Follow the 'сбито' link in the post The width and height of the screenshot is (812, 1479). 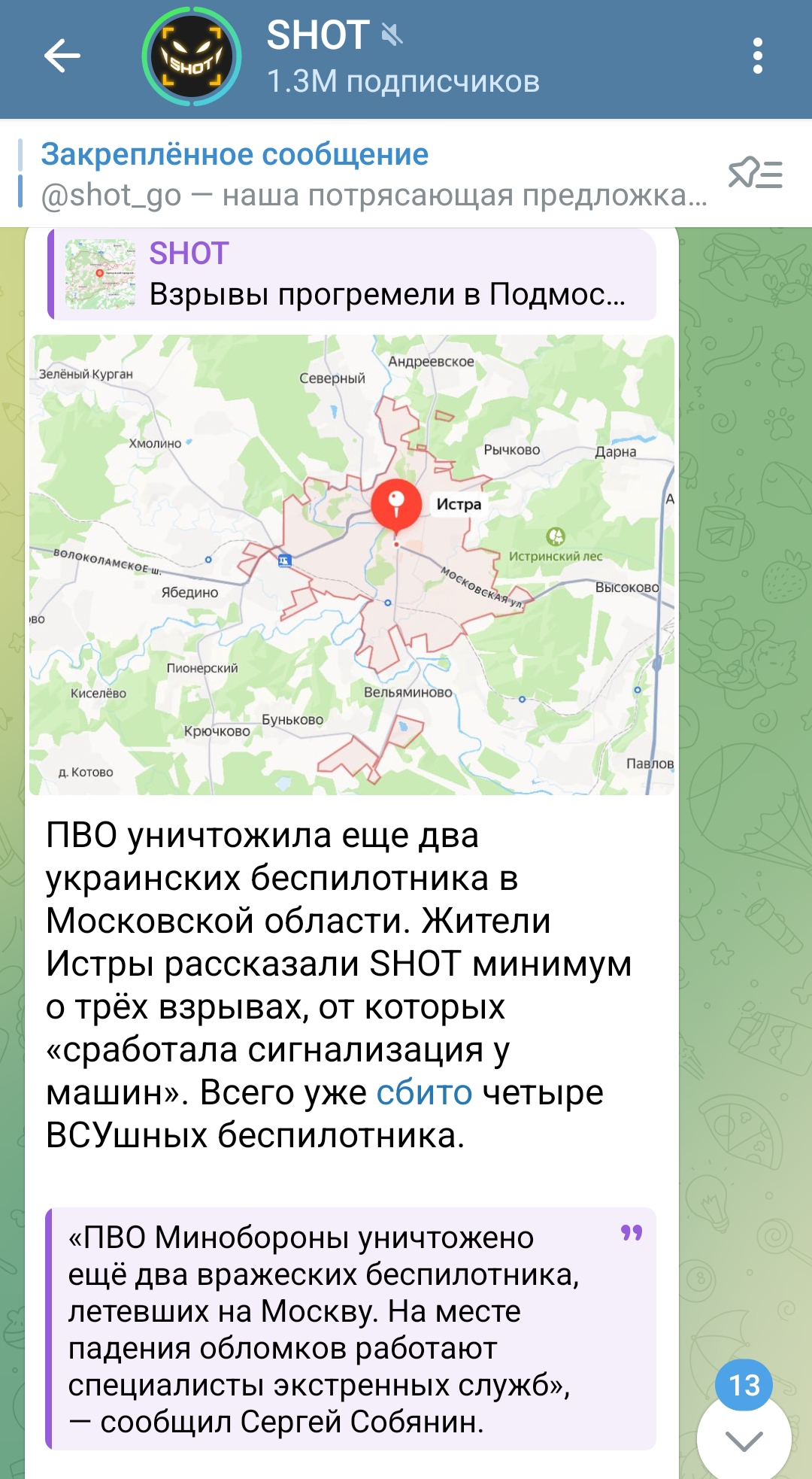coord(424,1092)
